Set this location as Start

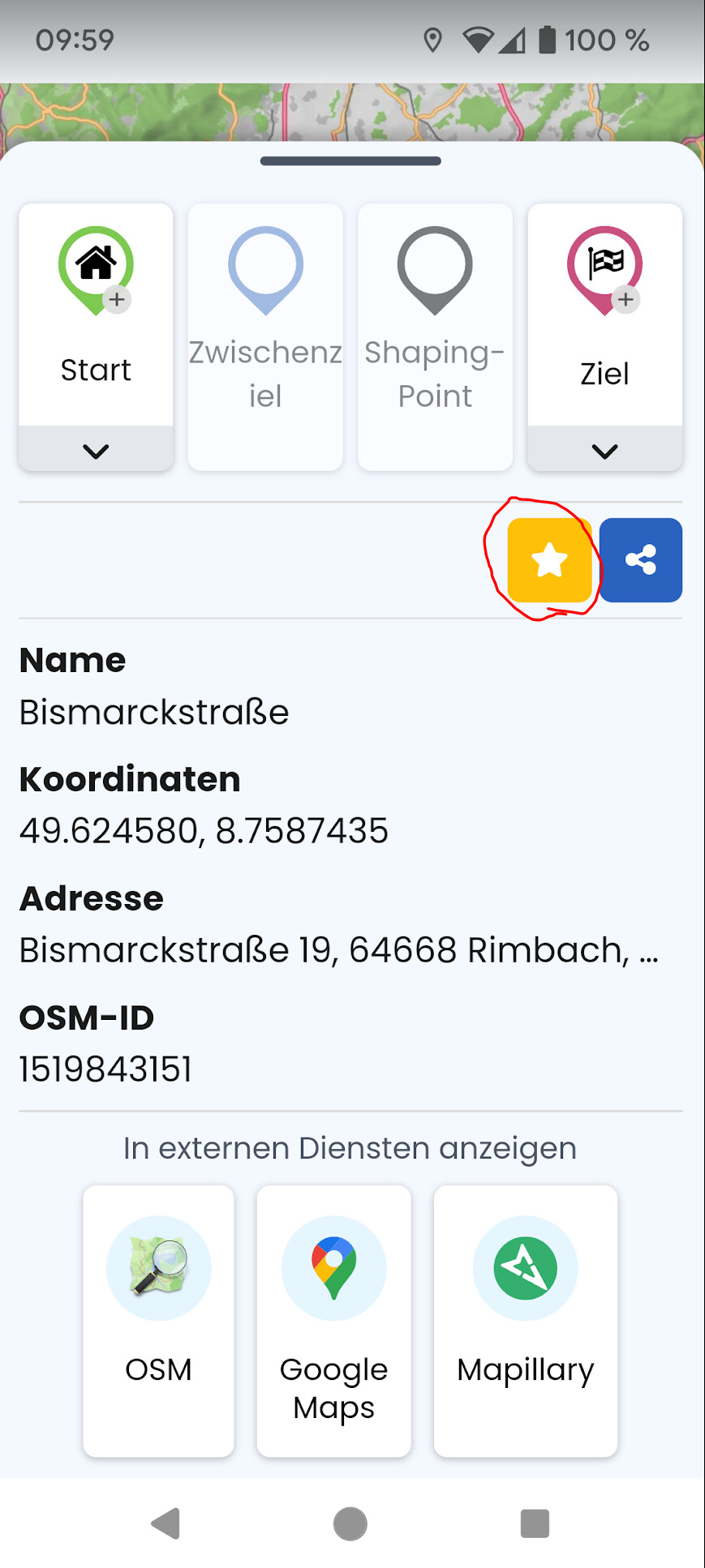96,315
